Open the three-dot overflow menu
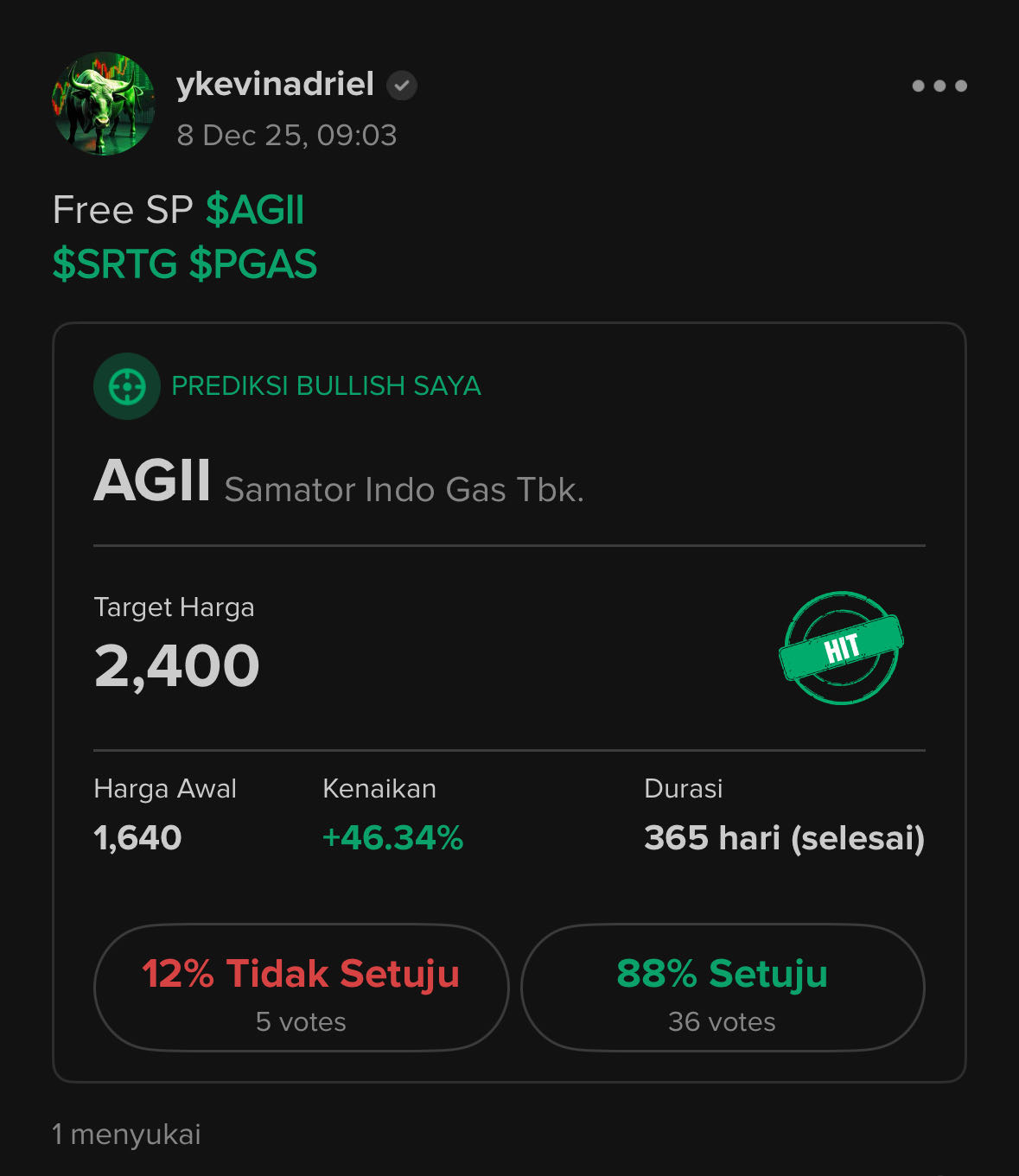1019x1176 pixels. pyautogui.click(x=939, y=86)
